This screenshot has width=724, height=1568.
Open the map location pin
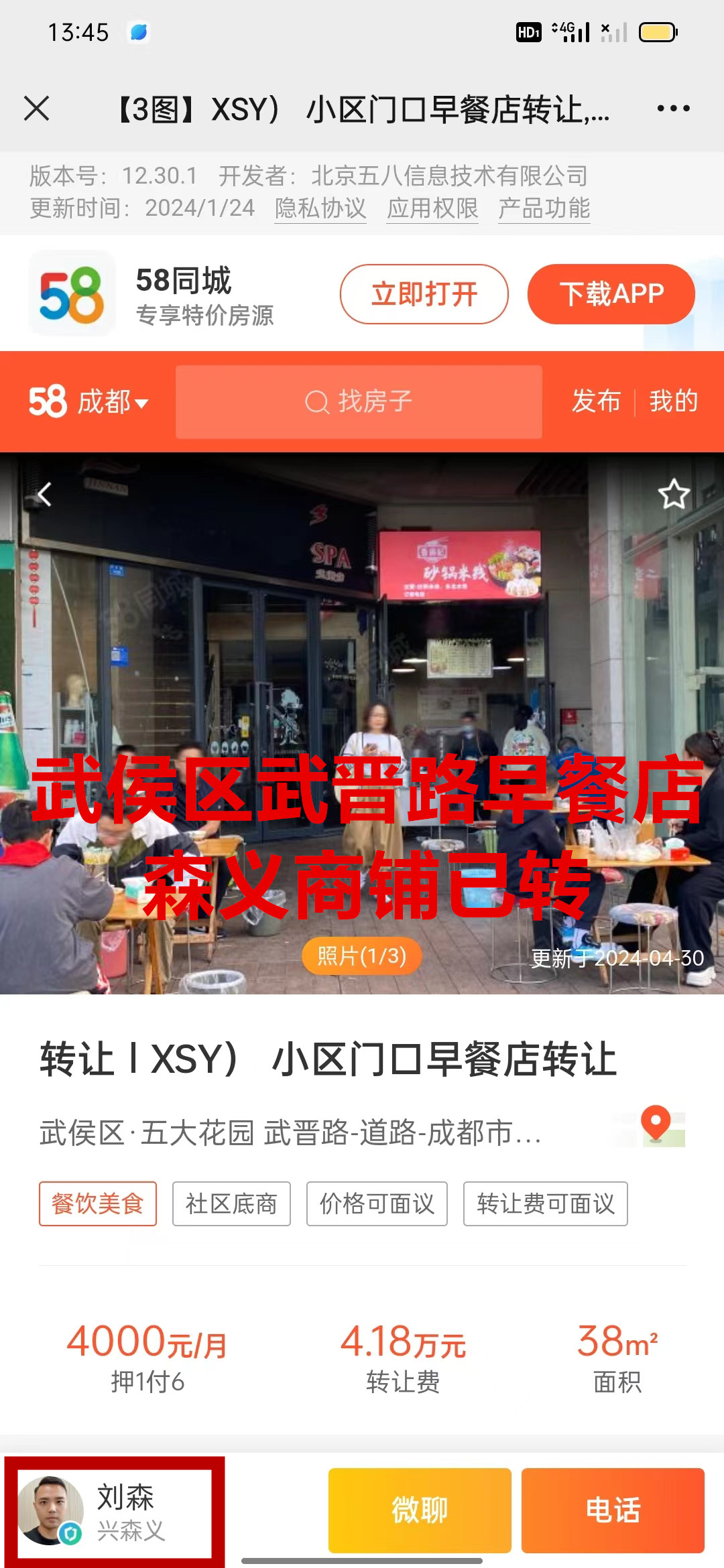click(656, 1124)
